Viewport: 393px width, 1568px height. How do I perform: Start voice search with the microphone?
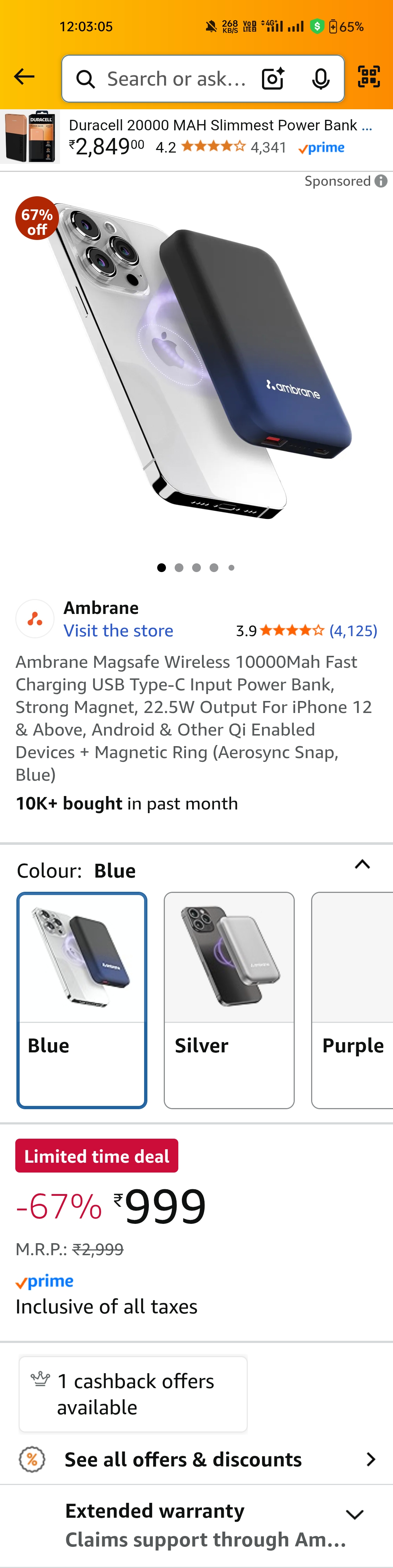point(321,79)
